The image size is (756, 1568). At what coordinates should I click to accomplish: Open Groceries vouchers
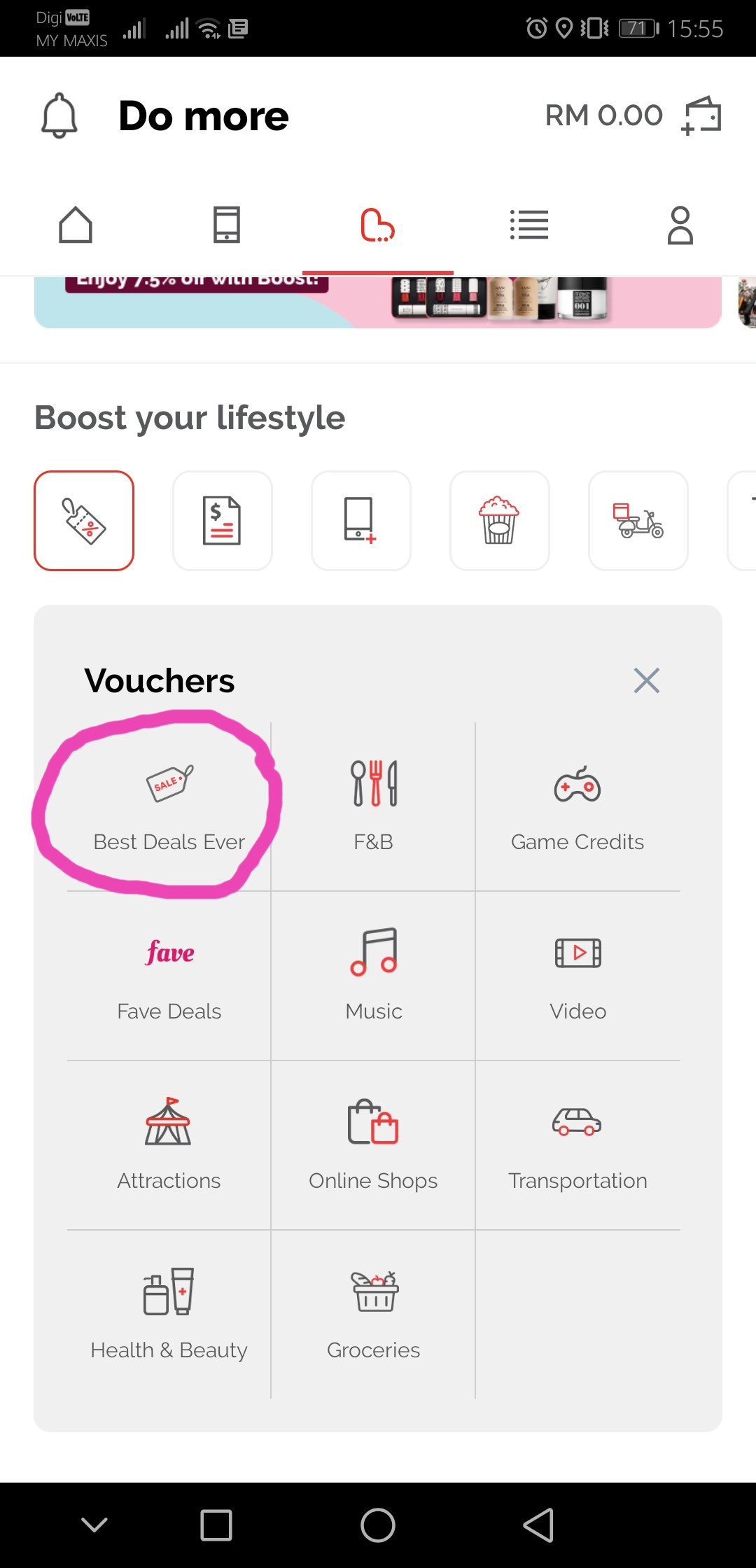point(374,1315)
